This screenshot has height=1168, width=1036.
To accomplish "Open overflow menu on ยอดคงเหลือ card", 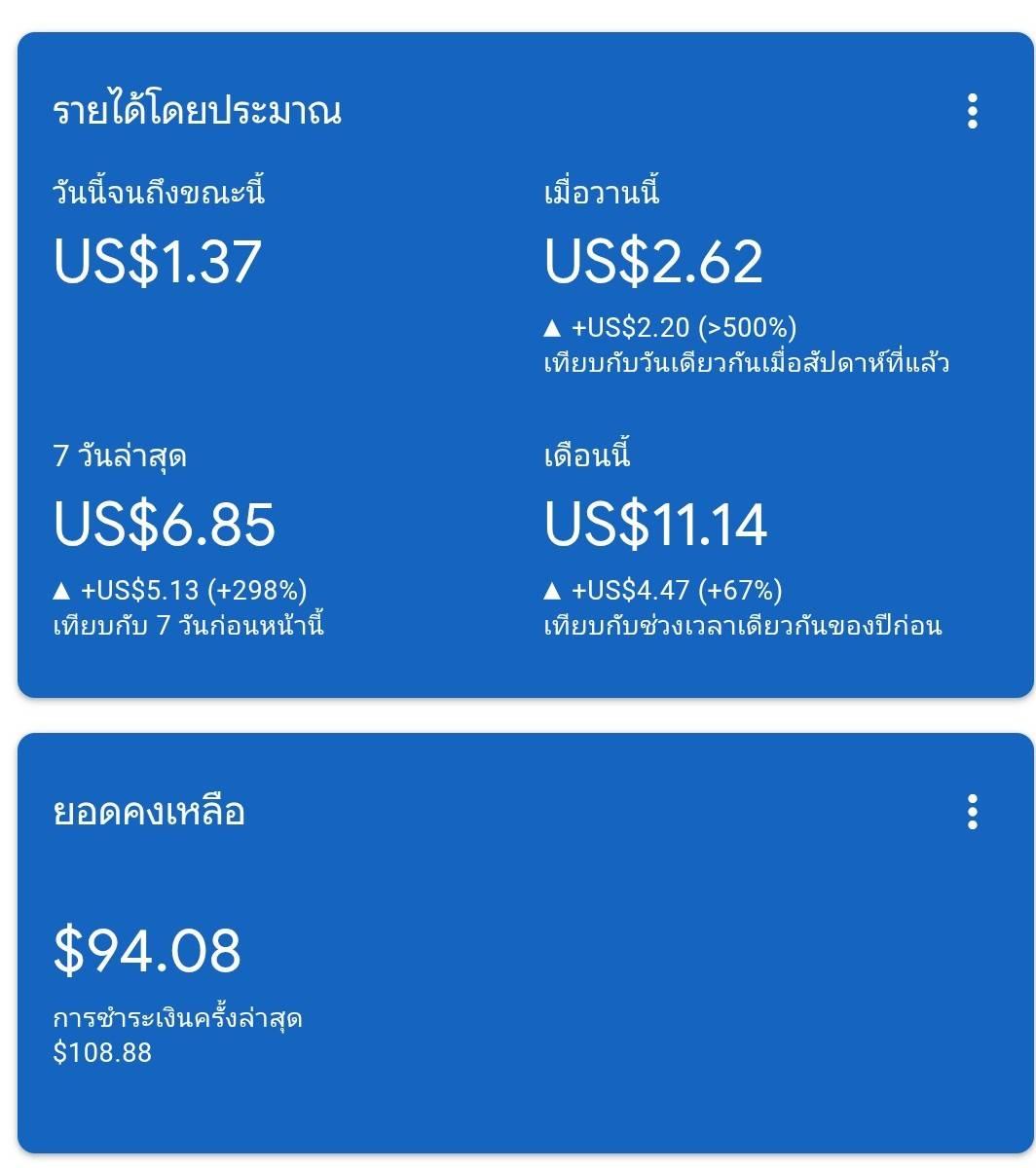I will pos(972,812).
